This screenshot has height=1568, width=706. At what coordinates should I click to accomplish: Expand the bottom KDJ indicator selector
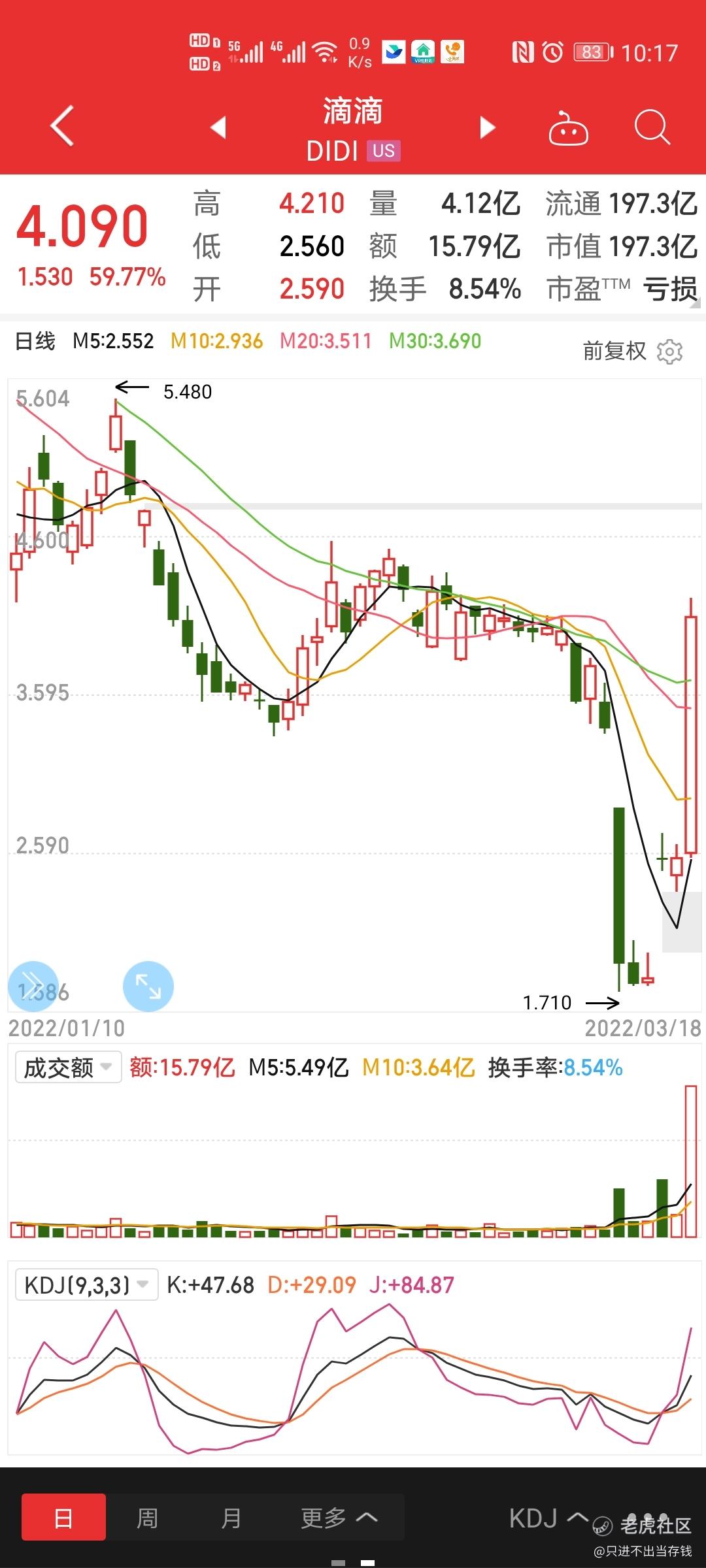coord(548,1518)
